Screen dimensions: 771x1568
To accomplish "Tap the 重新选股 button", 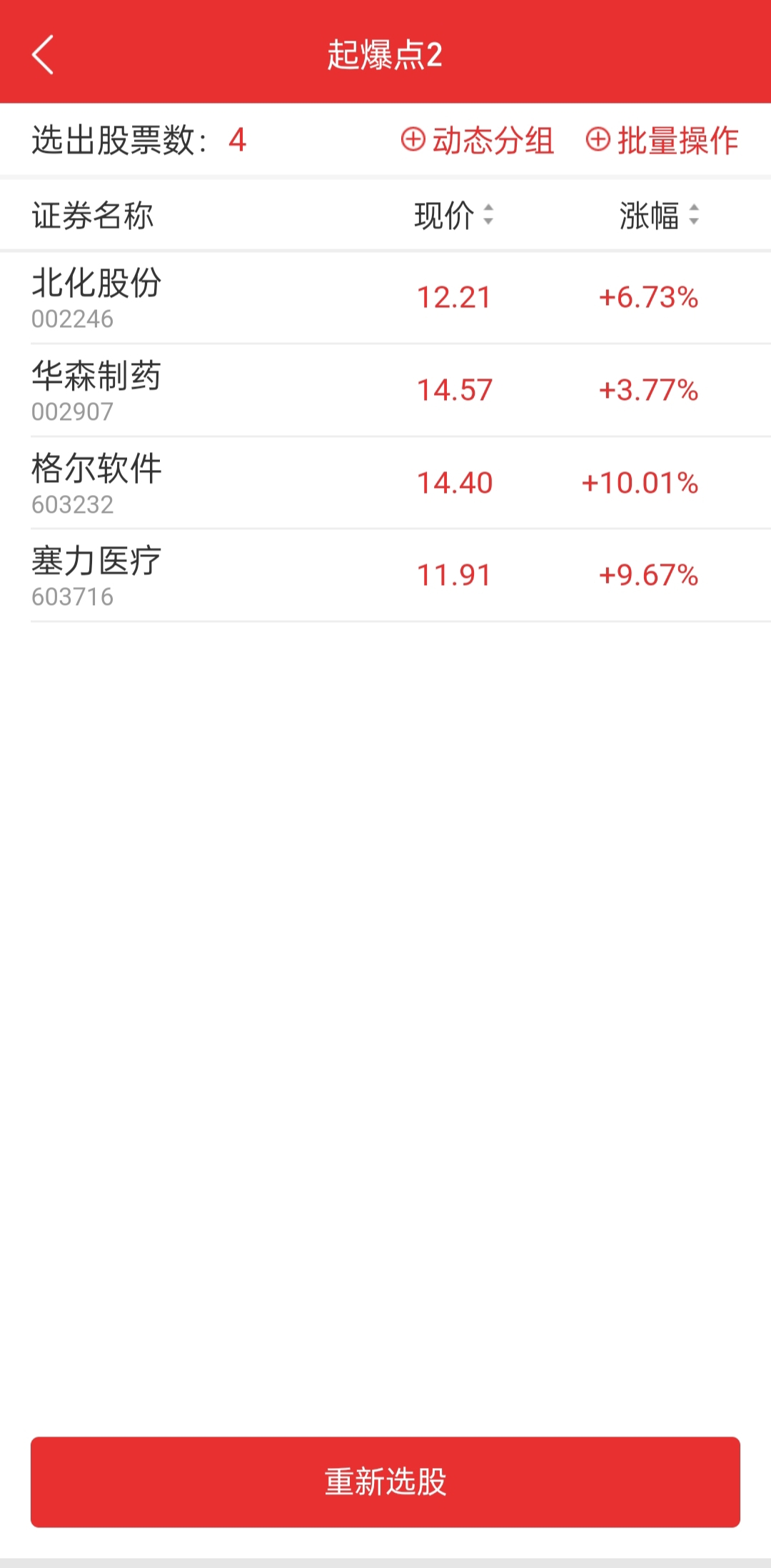I will 385,1482.
